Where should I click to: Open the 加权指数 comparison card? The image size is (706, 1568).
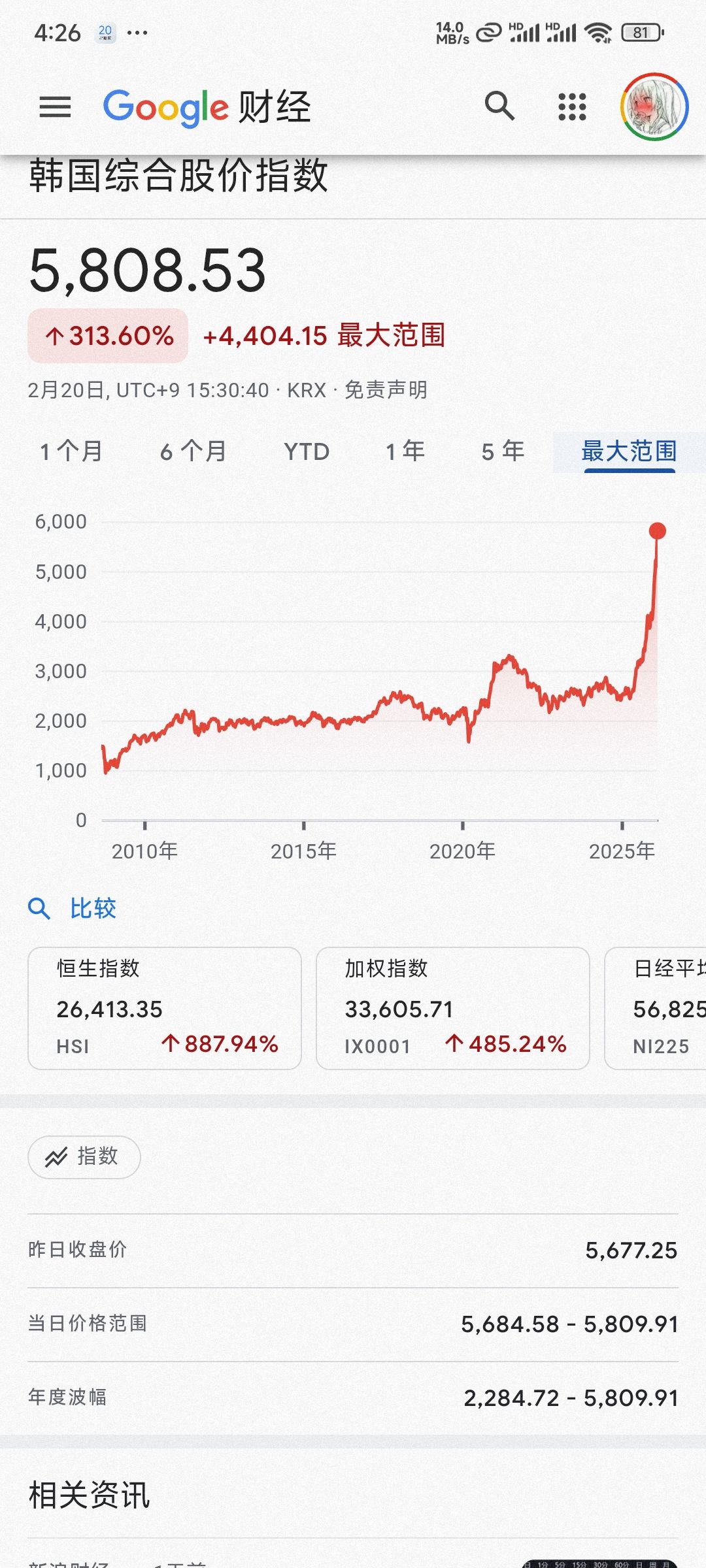click(453, 1008)
